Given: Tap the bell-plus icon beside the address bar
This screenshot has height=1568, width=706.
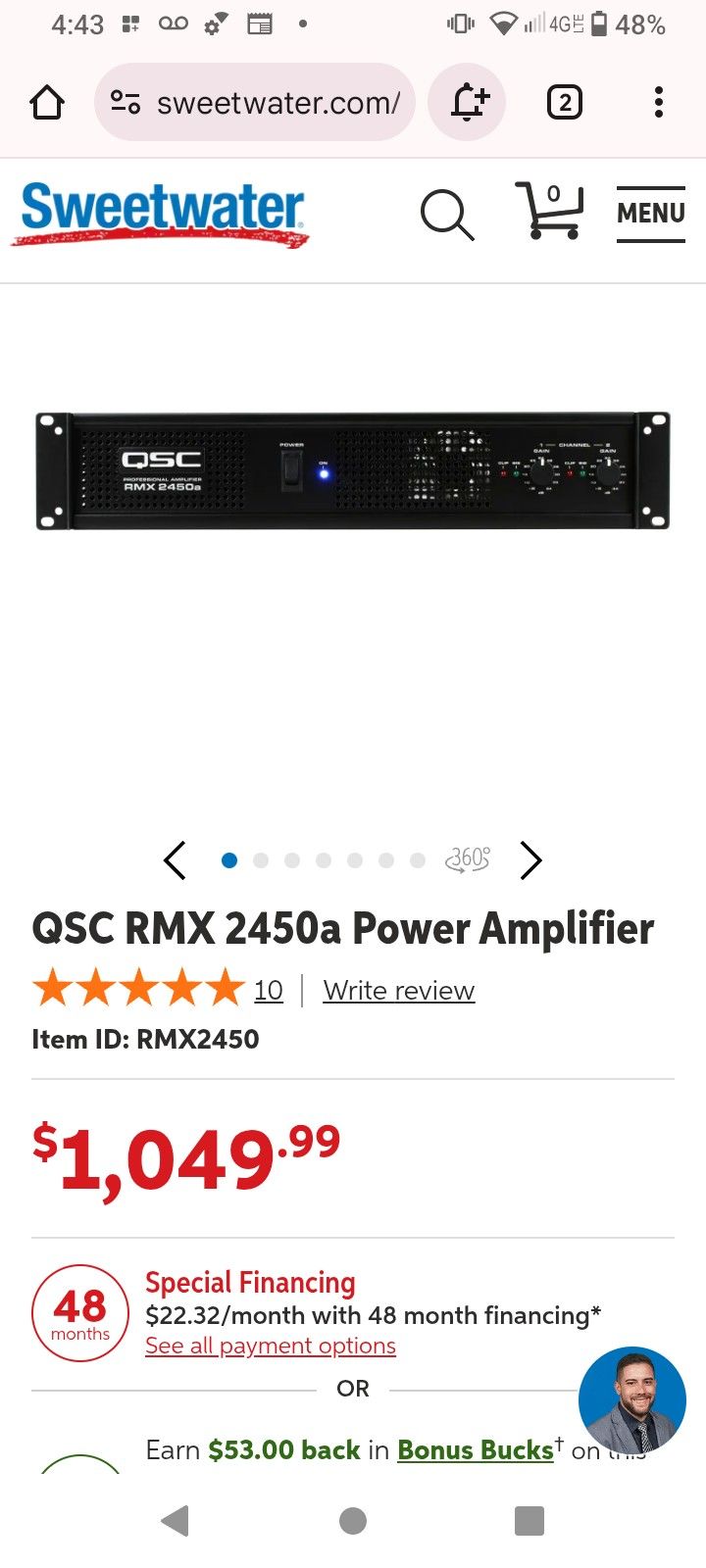Looking at the screenshot, I should 468,102.
